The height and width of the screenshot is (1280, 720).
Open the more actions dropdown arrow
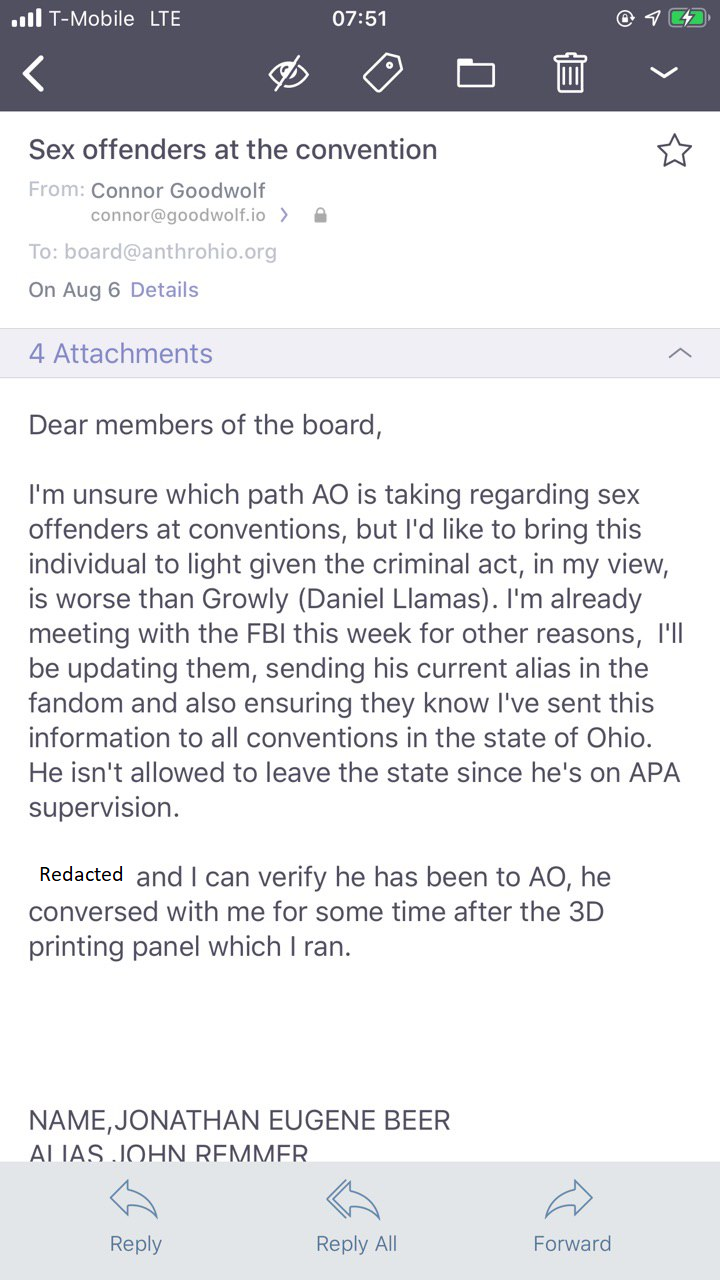pos(664,72)
